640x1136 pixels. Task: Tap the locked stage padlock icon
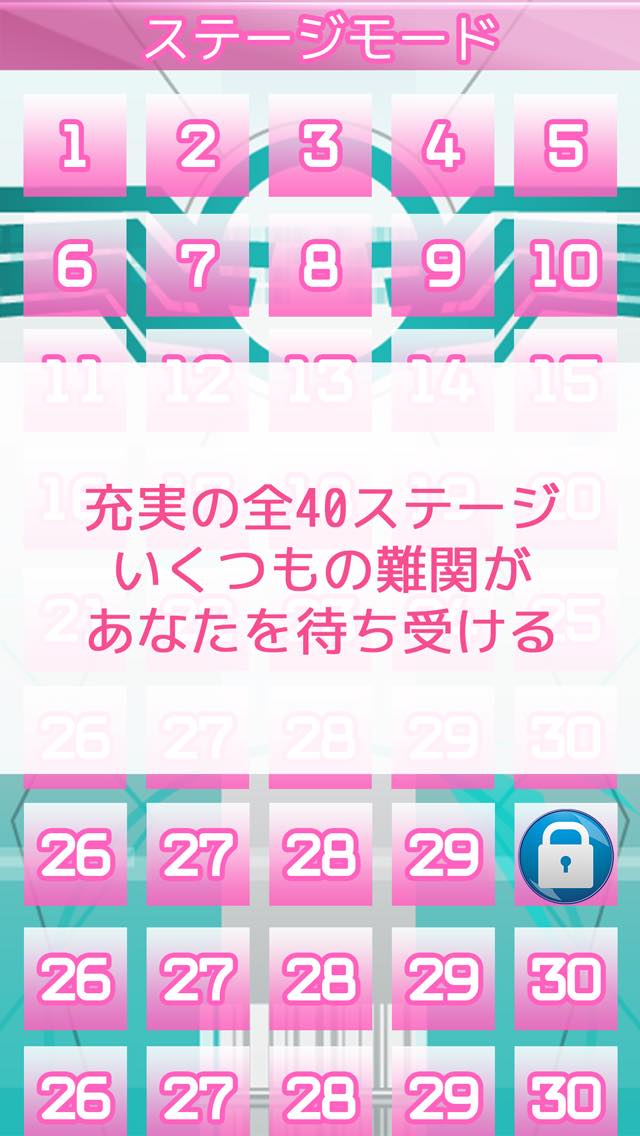tap(566, 855)
